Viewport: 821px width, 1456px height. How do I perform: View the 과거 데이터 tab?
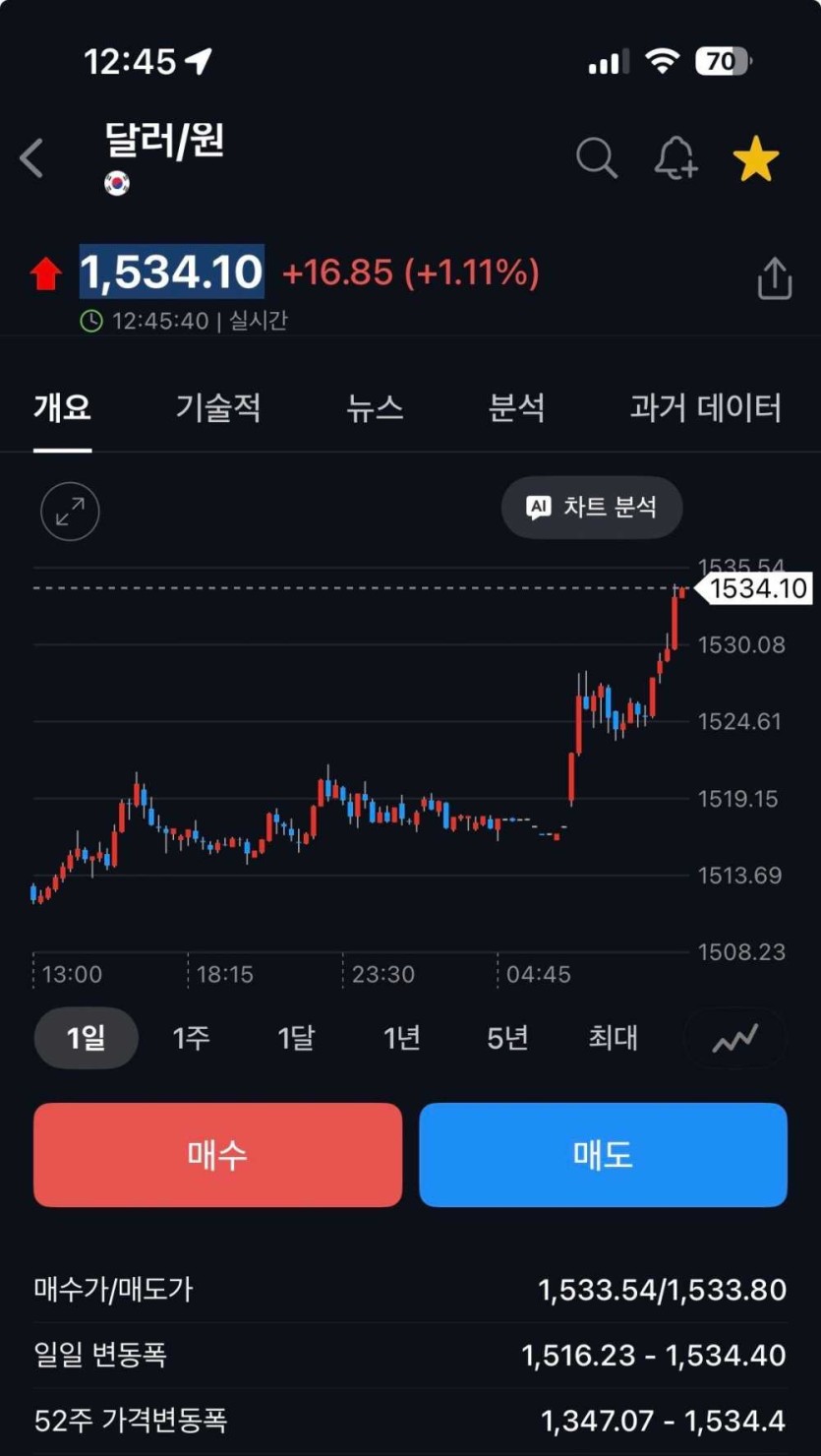click(x=705, y=407)
